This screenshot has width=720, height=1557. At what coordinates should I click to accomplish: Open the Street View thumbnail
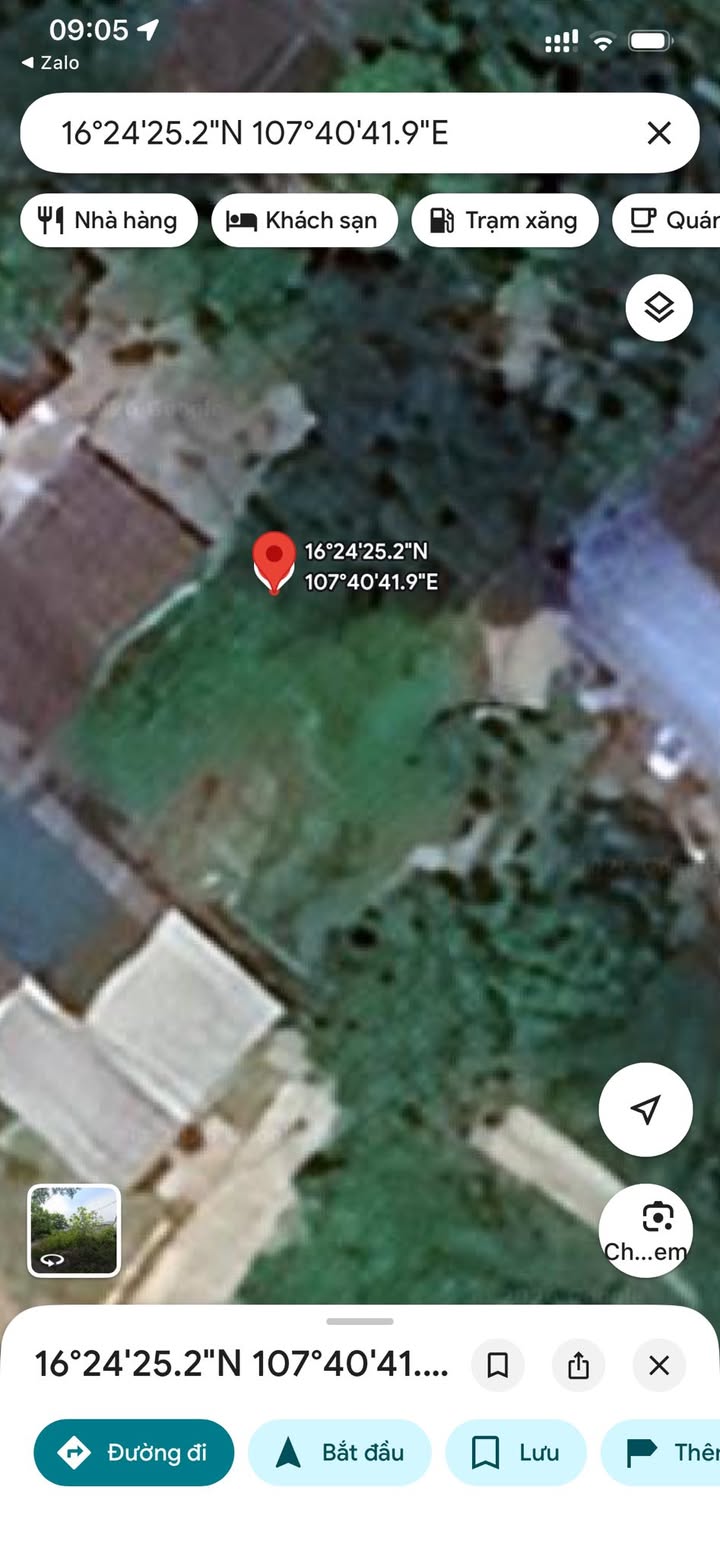point(74,1231)
